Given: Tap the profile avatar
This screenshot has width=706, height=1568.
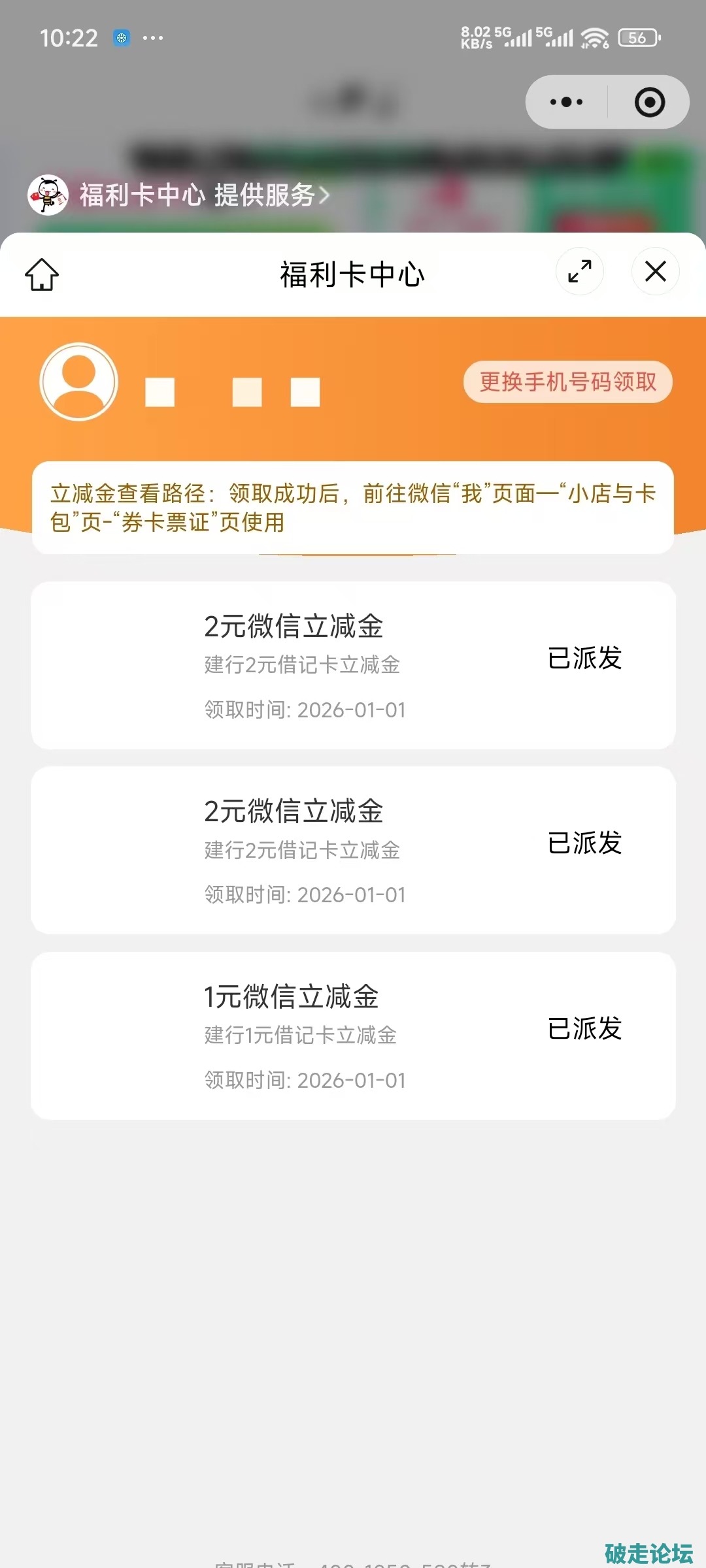Looking at the screenshot, I should pos(79,382).
